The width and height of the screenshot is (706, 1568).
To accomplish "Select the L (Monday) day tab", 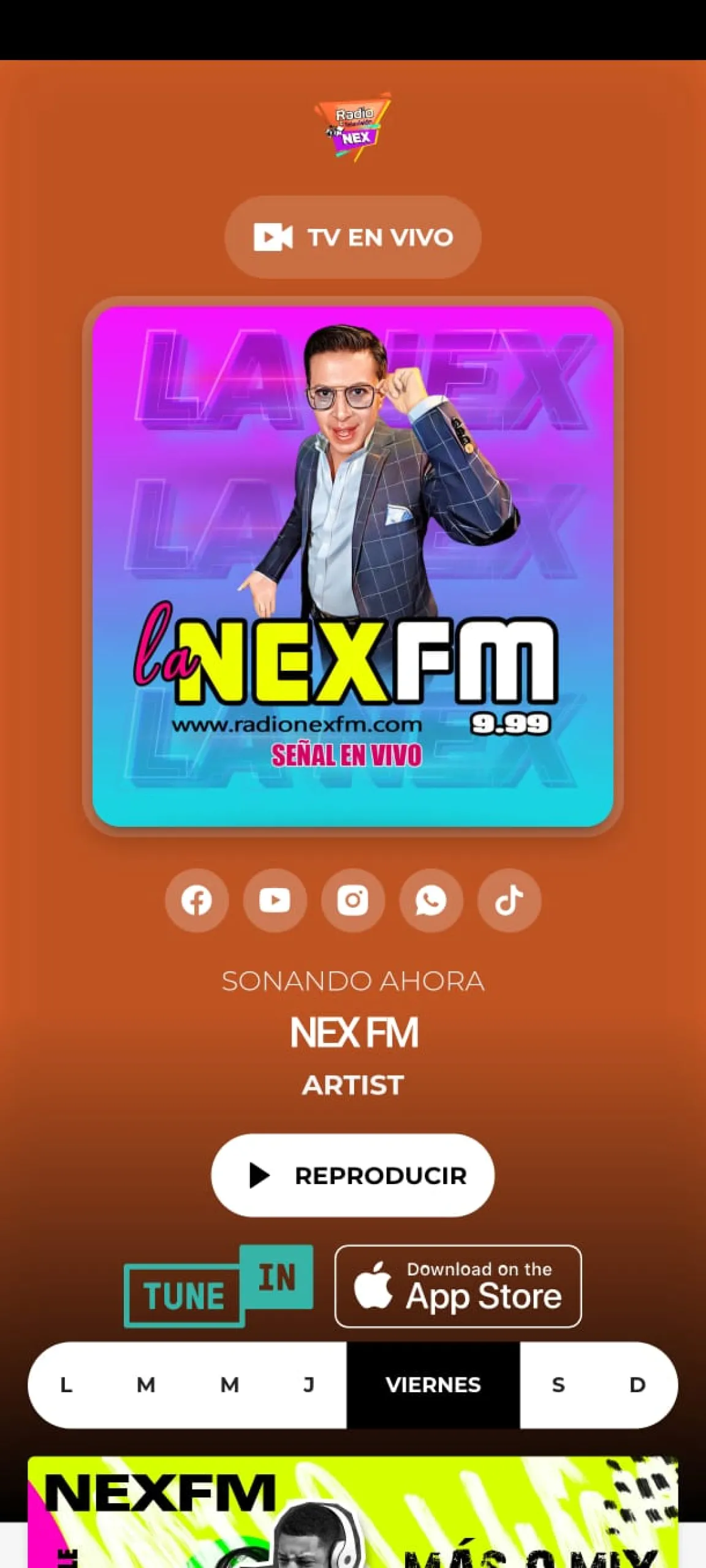I will tap(66, 1385).
